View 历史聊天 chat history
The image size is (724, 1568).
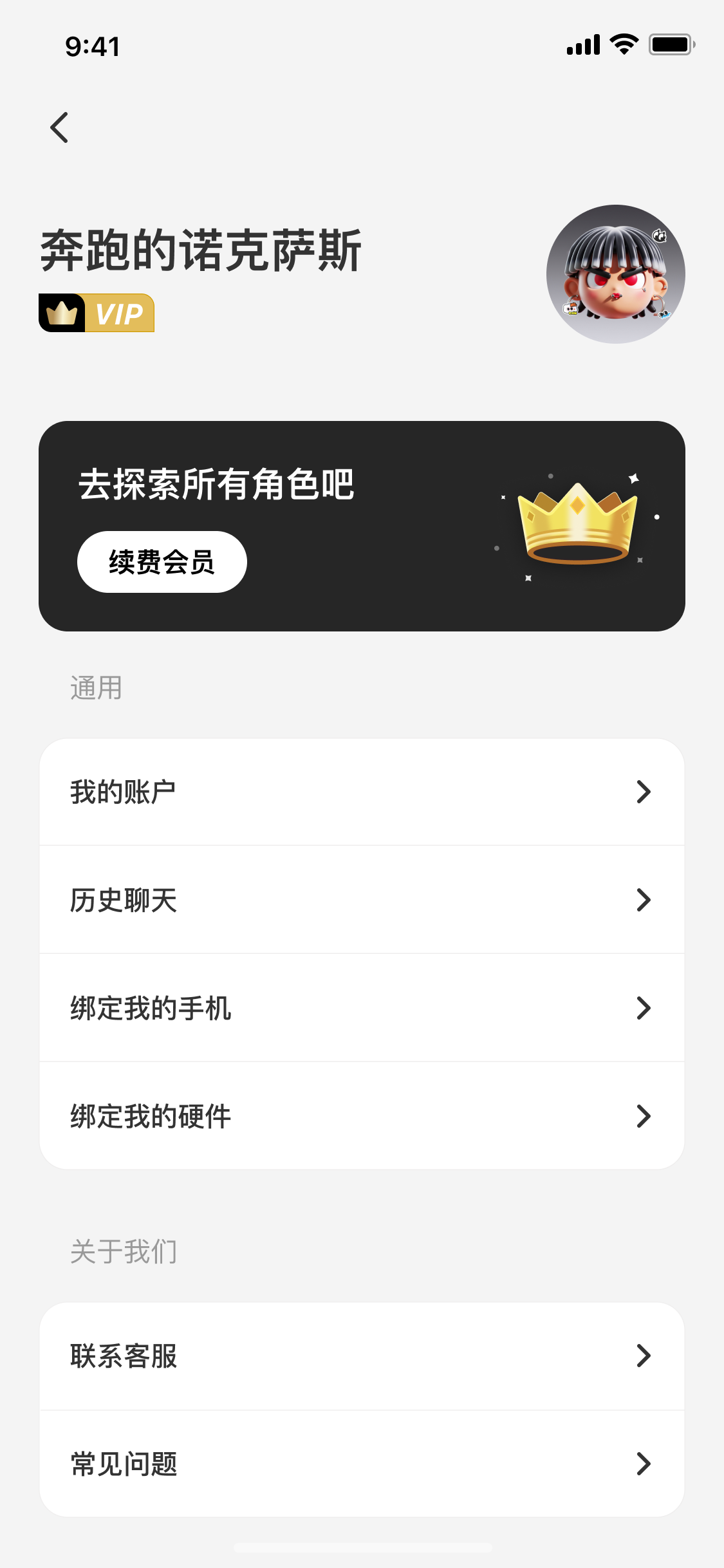click(362, 900)
